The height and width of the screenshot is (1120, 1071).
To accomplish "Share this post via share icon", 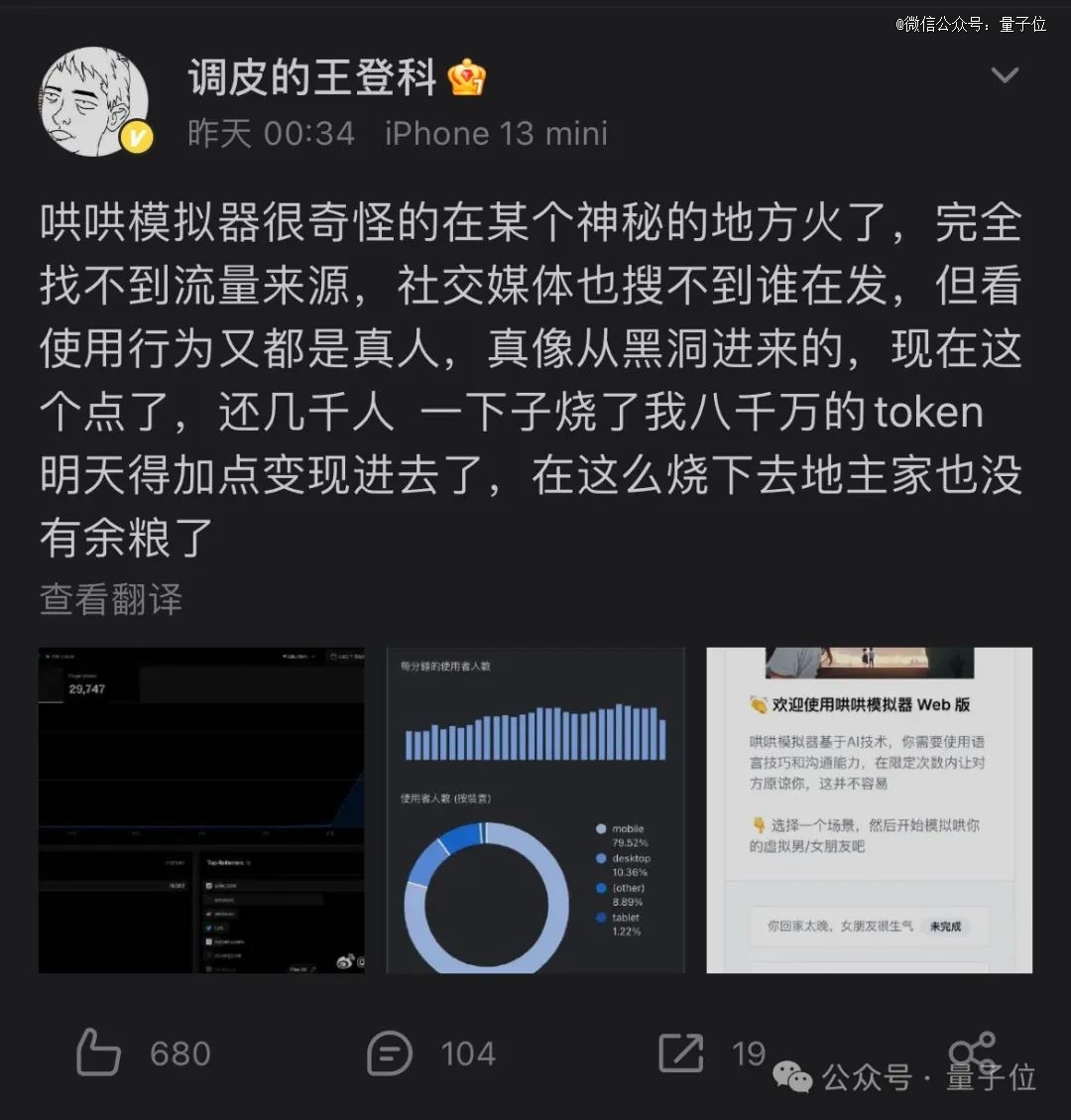I will click(x=972, y=1053).
